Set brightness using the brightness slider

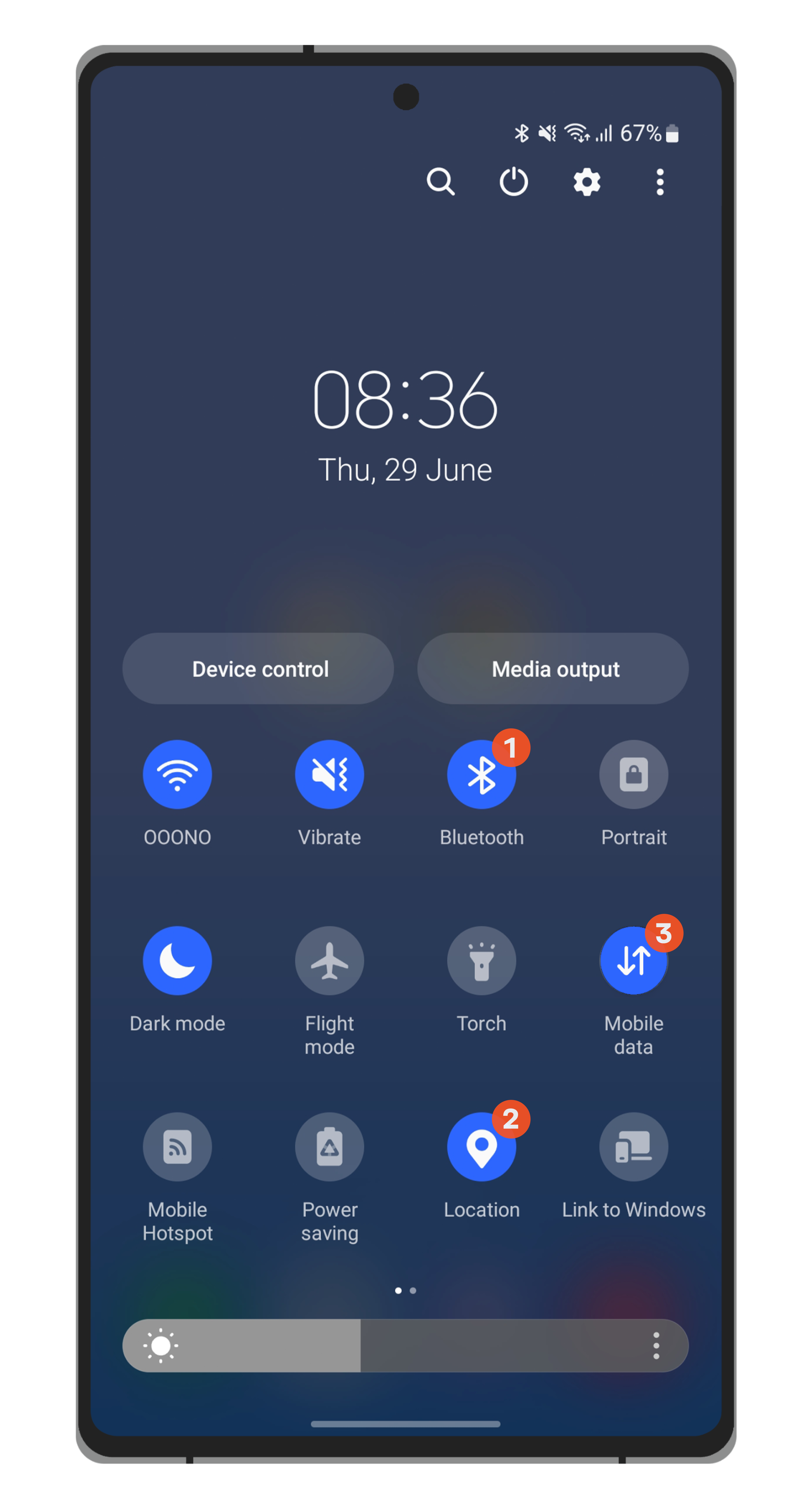pos(361,1345)
